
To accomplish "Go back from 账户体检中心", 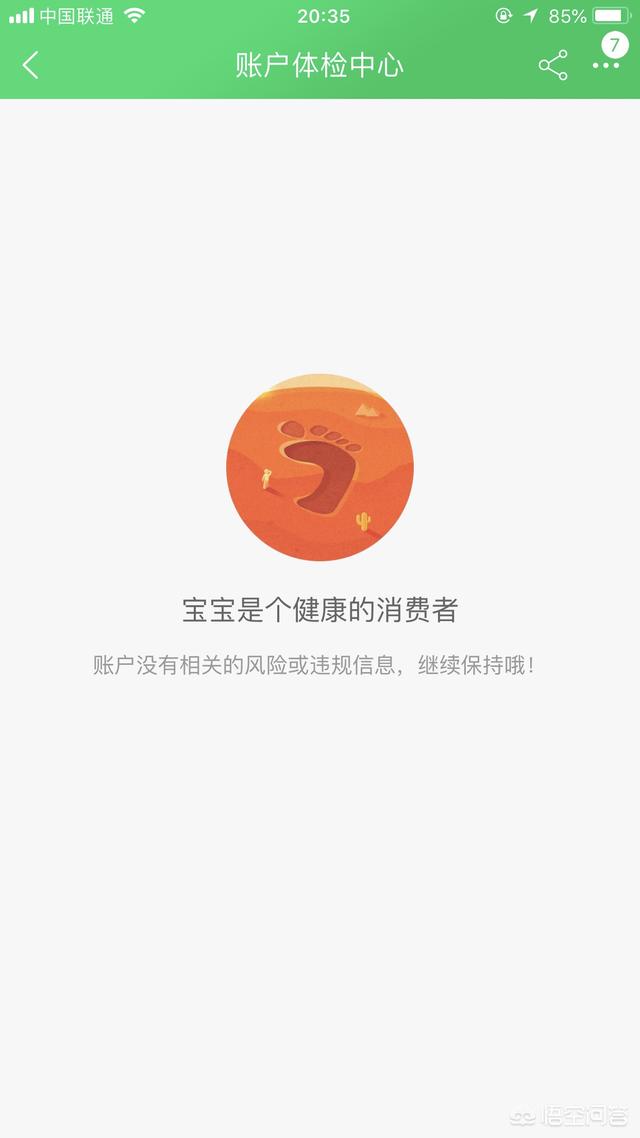I will coord(31,66).
